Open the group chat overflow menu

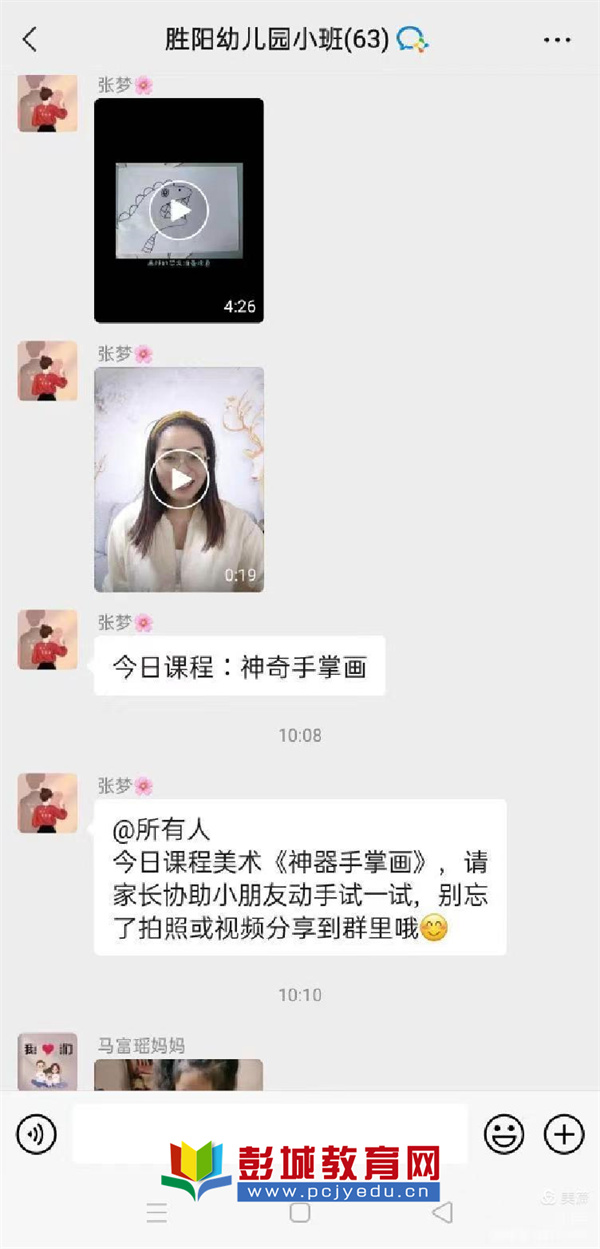(557, 40)
